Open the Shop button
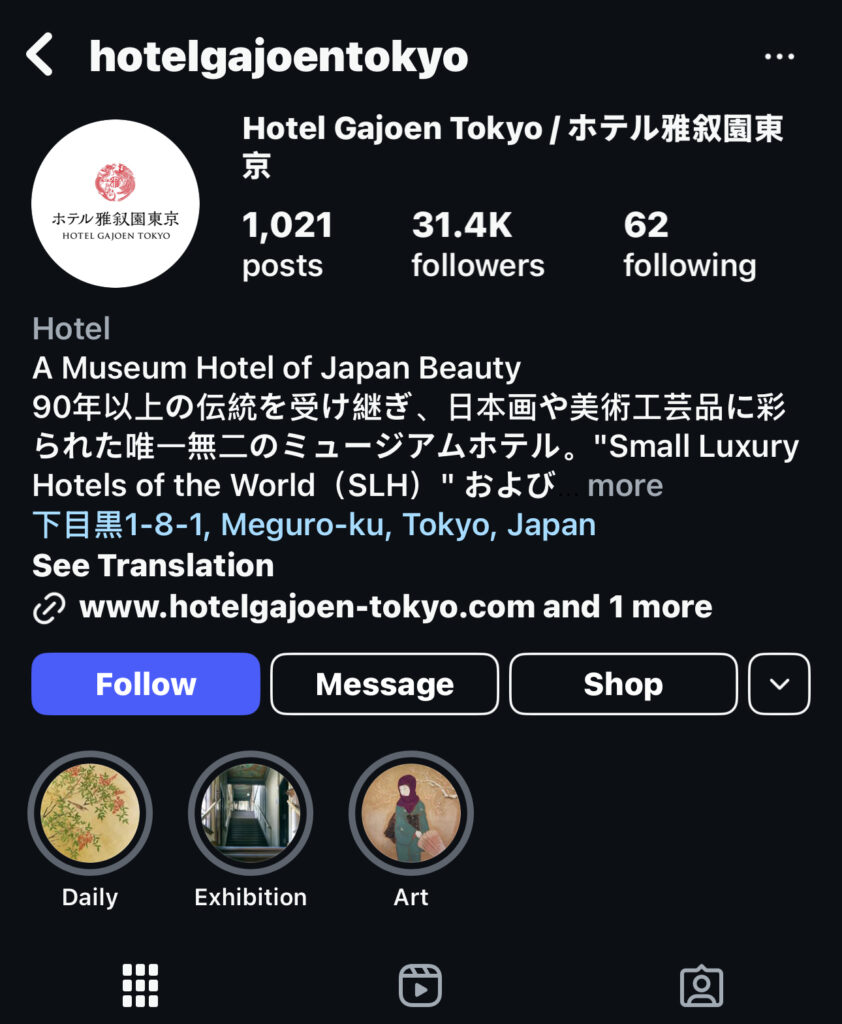Image resolution: width=842 pixels, height=1024 pixels. 623,684
